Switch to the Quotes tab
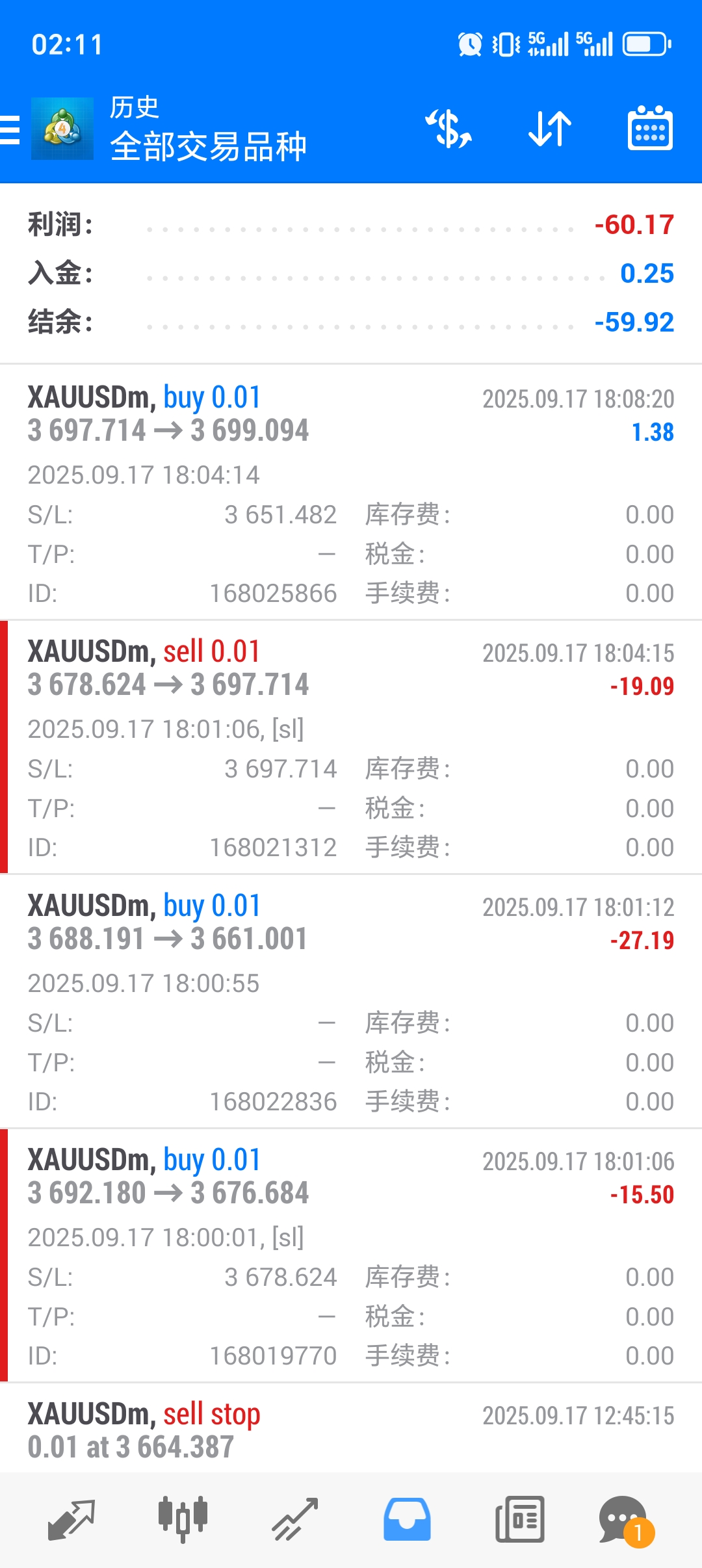702x1568 pixels. pos(71,1520)
